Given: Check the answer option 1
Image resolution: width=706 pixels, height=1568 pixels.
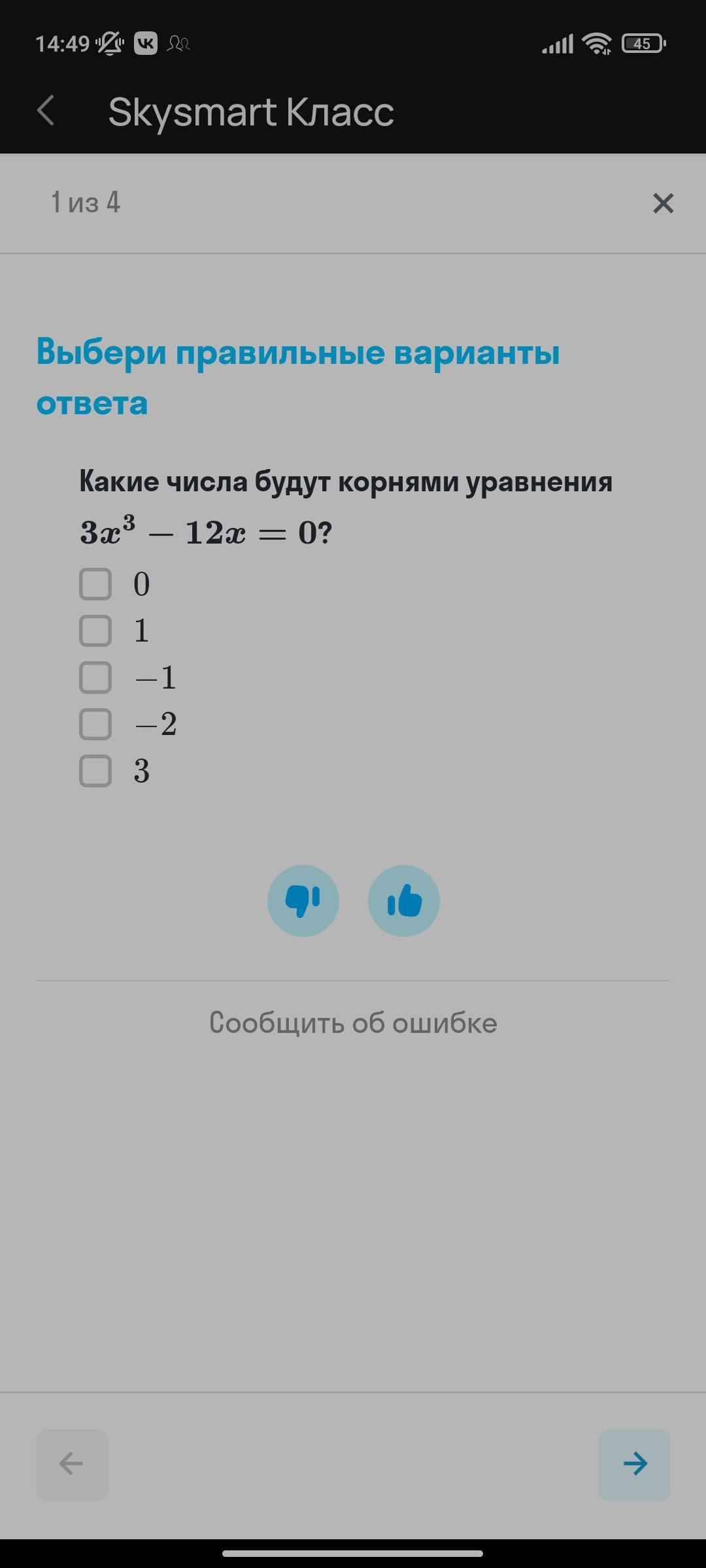Looking at the screenshot, I should point(95,631).
